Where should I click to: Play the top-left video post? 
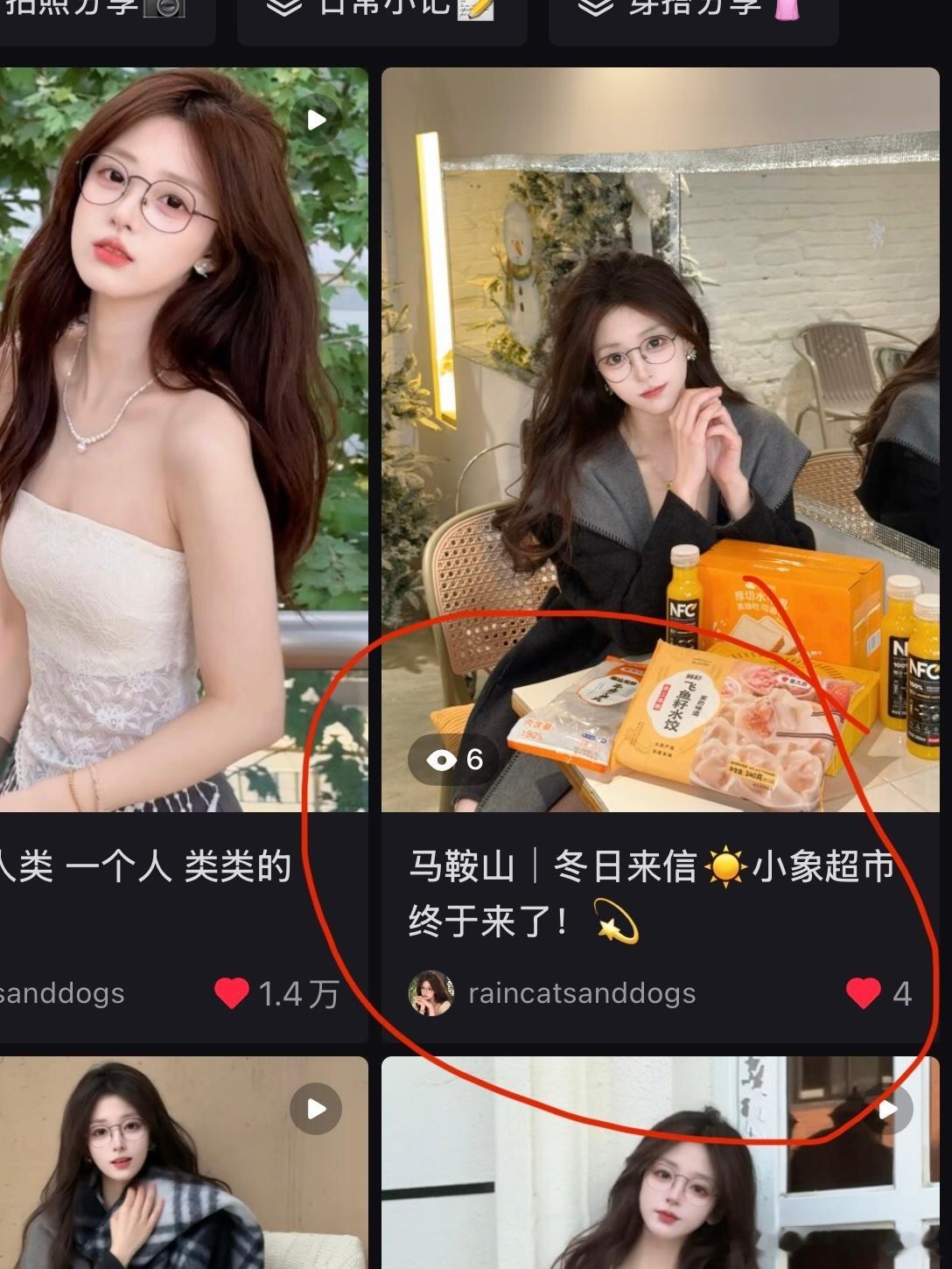[316, 121]
